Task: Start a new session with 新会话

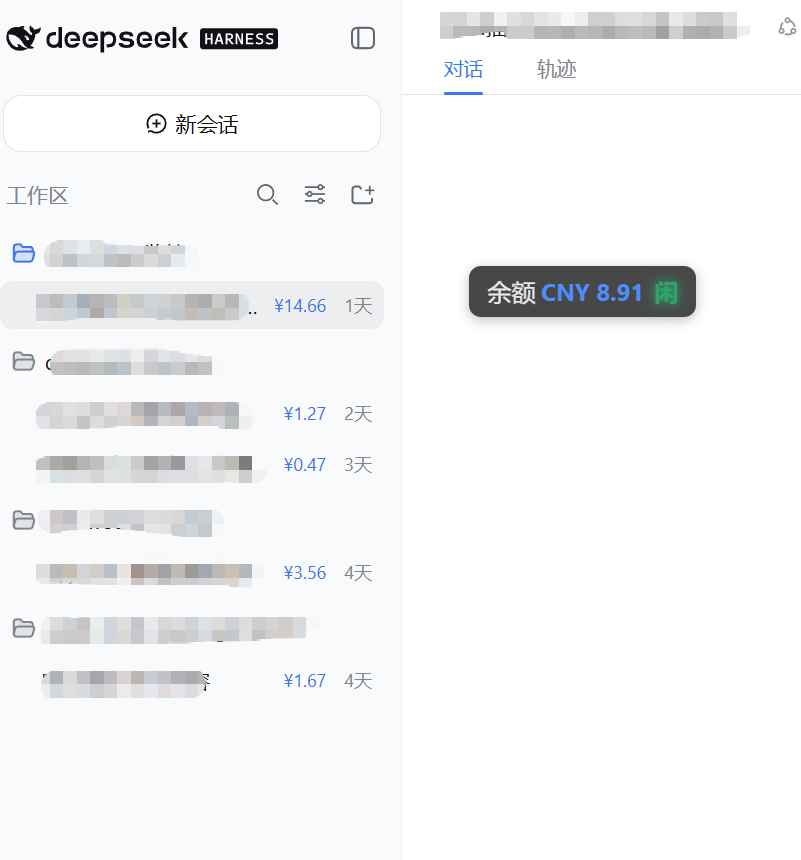Action: 192,124
